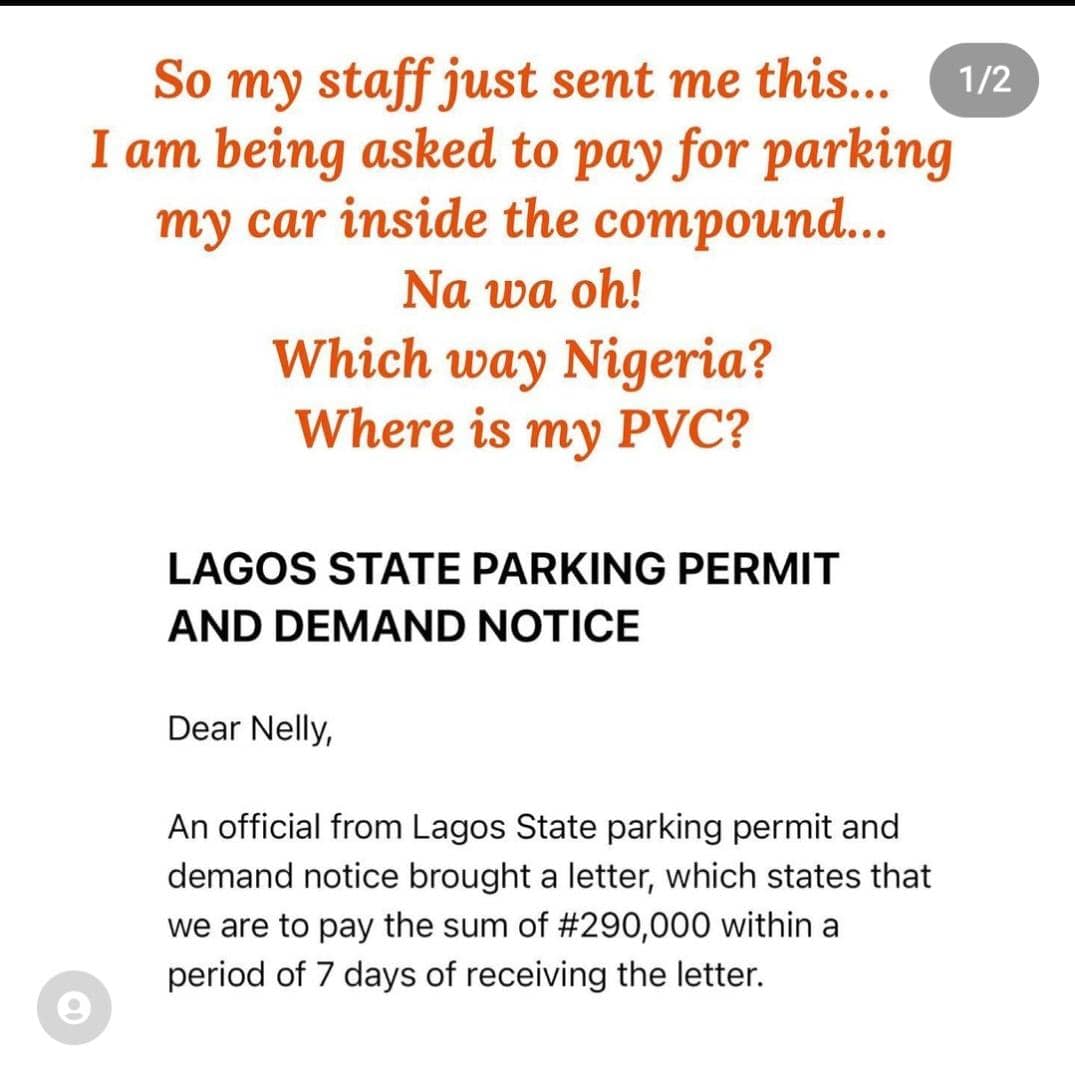Show the accounts tagged in this post
This screenshot has width=1075, height=1080.
click(74, 1007)
